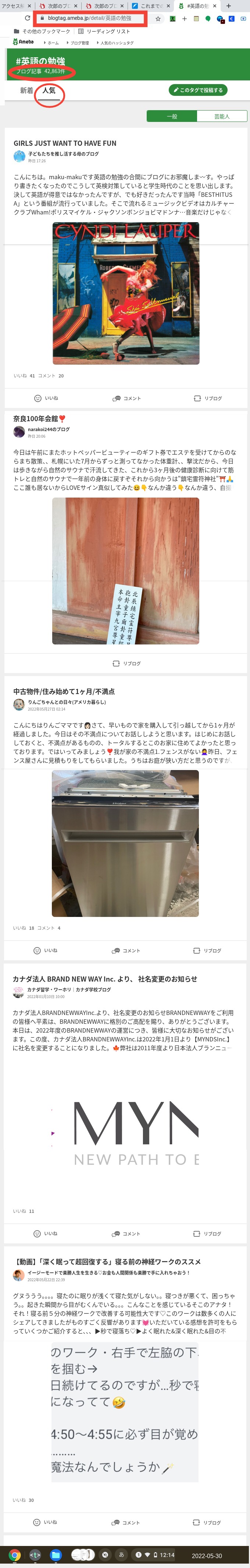Screen dimensions: 250x1568
Task: Open the dishwasher photo in 中古物件 post
Action: (x=125, y=843)
